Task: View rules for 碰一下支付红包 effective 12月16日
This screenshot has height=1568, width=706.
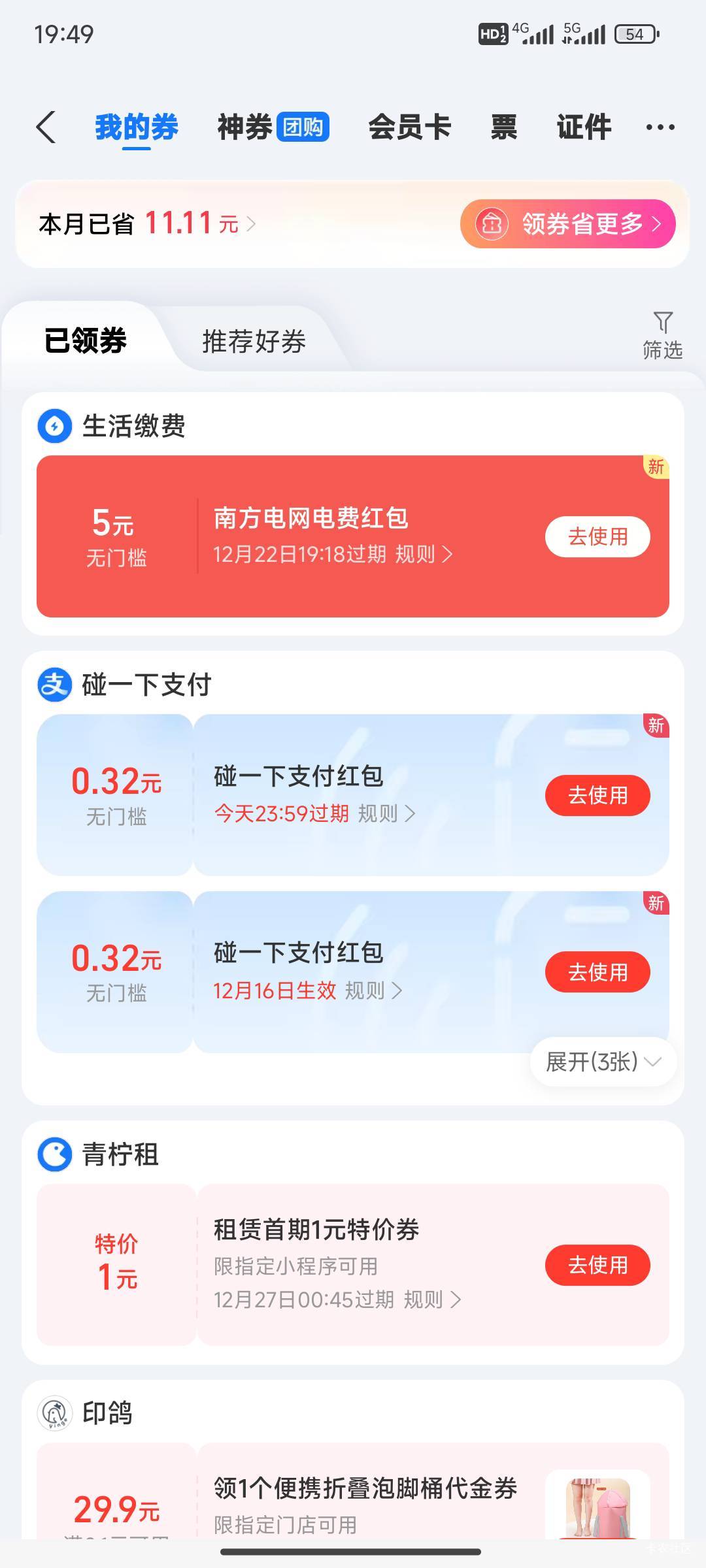Action: pos(373,991)
